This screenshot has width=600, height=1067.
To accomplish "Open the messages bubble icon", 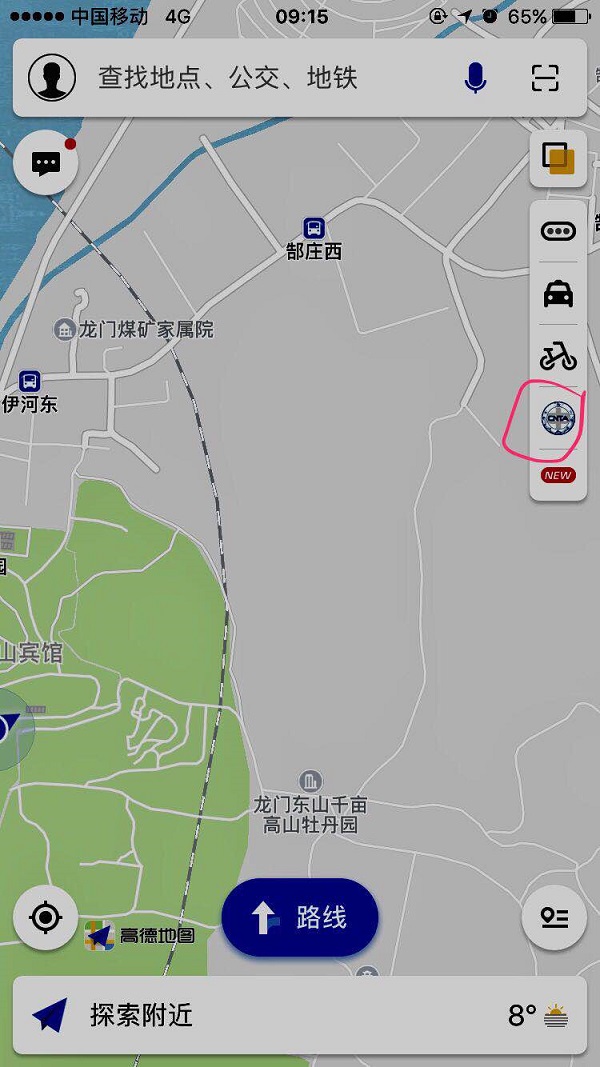I will click(46, 164).
